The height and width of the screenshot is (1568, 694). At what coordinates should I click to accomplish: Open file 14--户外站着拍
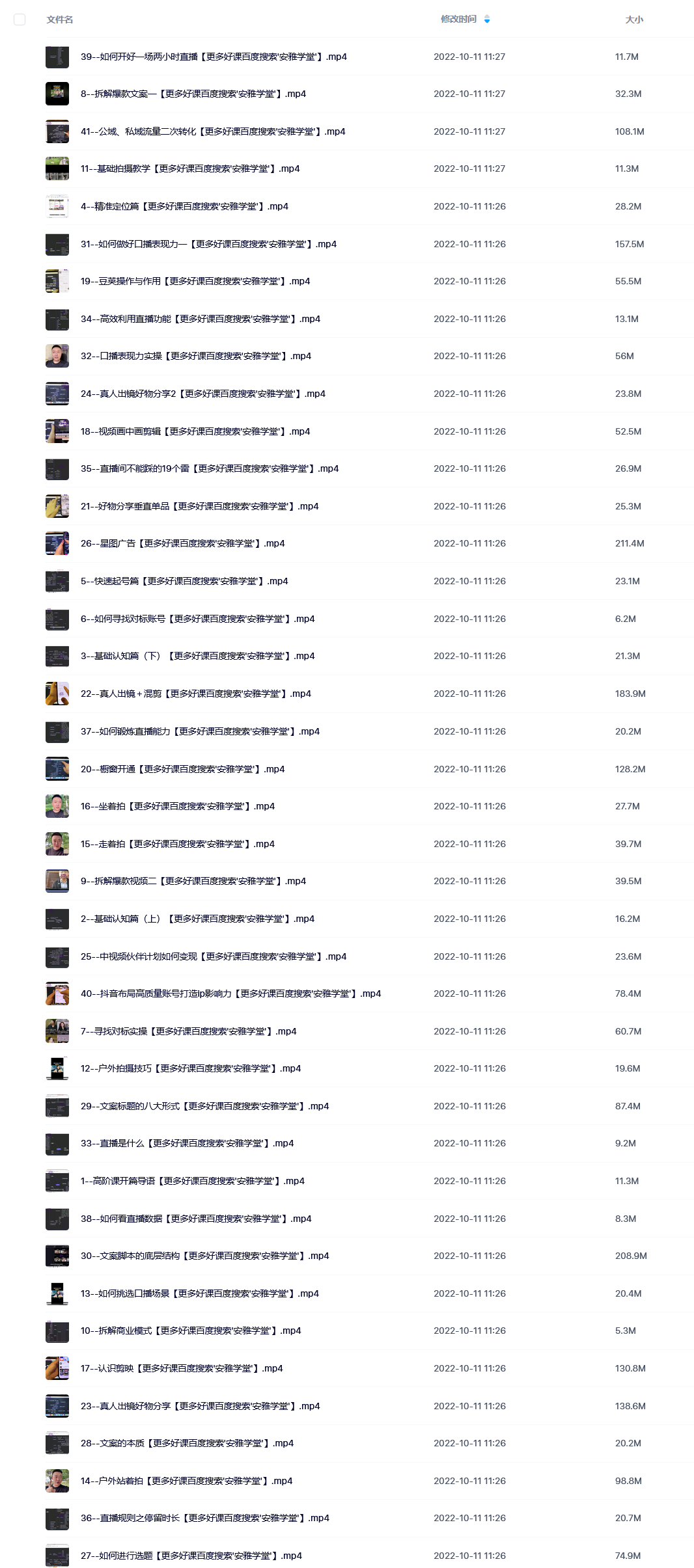click(187, 1481)
